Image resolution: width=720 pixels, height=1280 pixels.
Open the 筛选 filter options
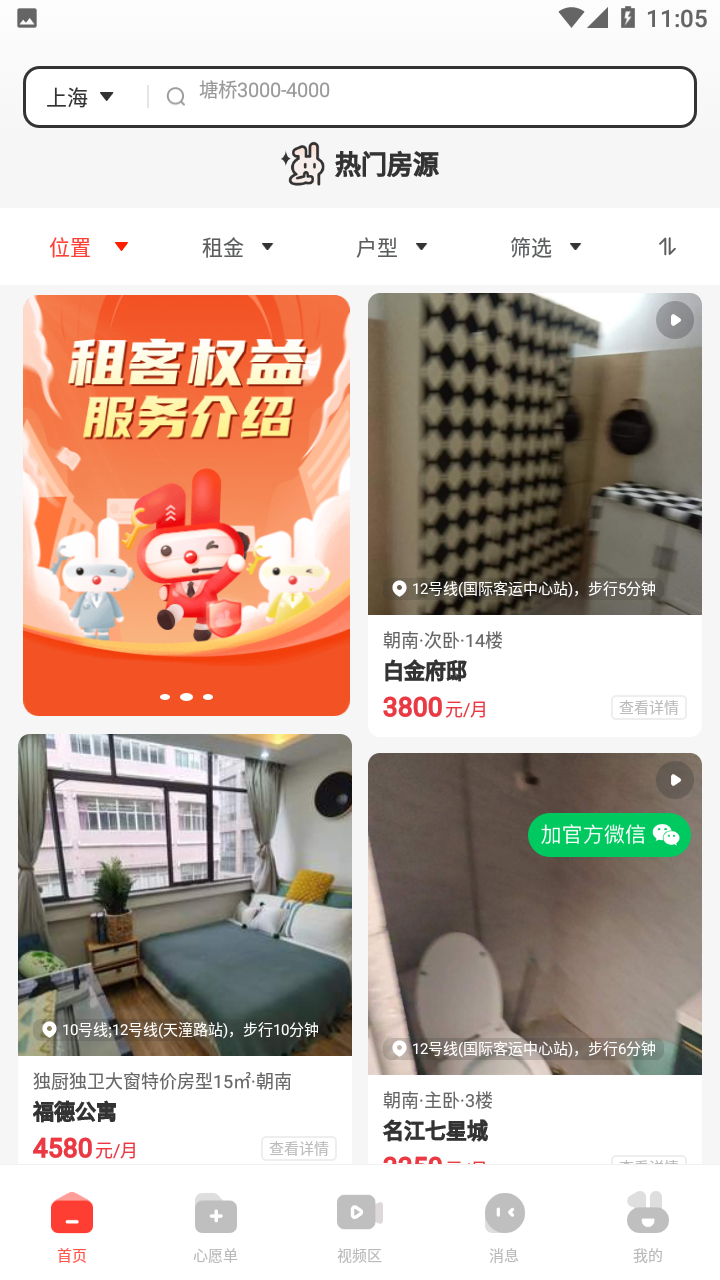545,247
